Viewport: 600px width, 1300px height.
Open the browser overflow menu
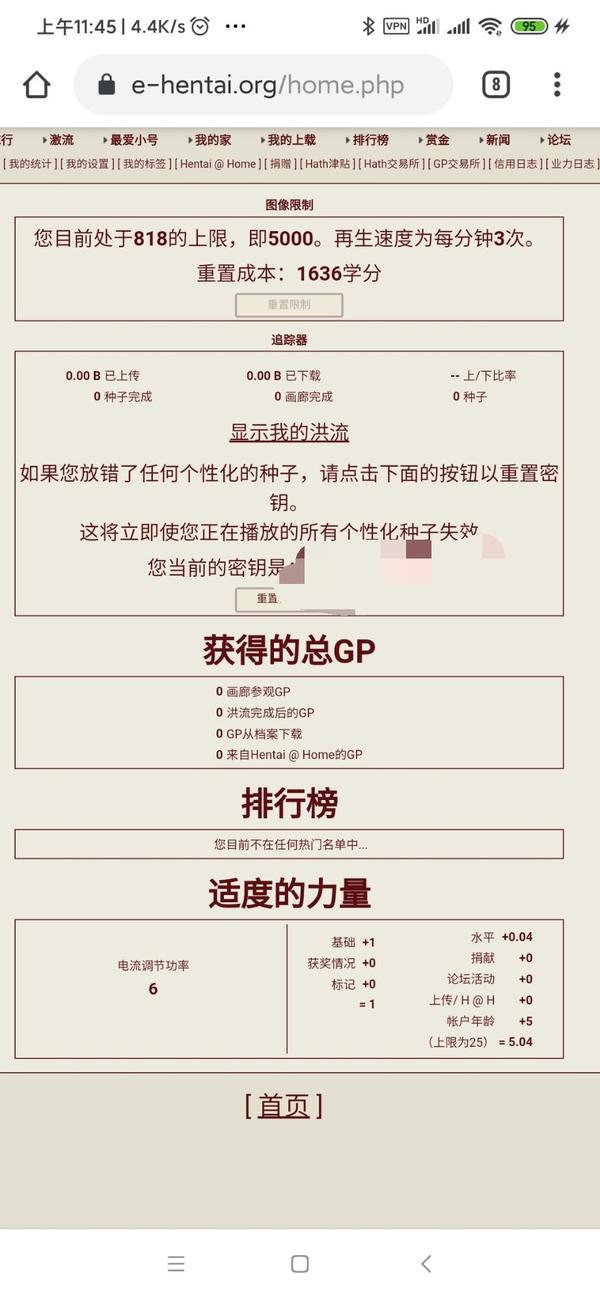[x=557, y=85]
